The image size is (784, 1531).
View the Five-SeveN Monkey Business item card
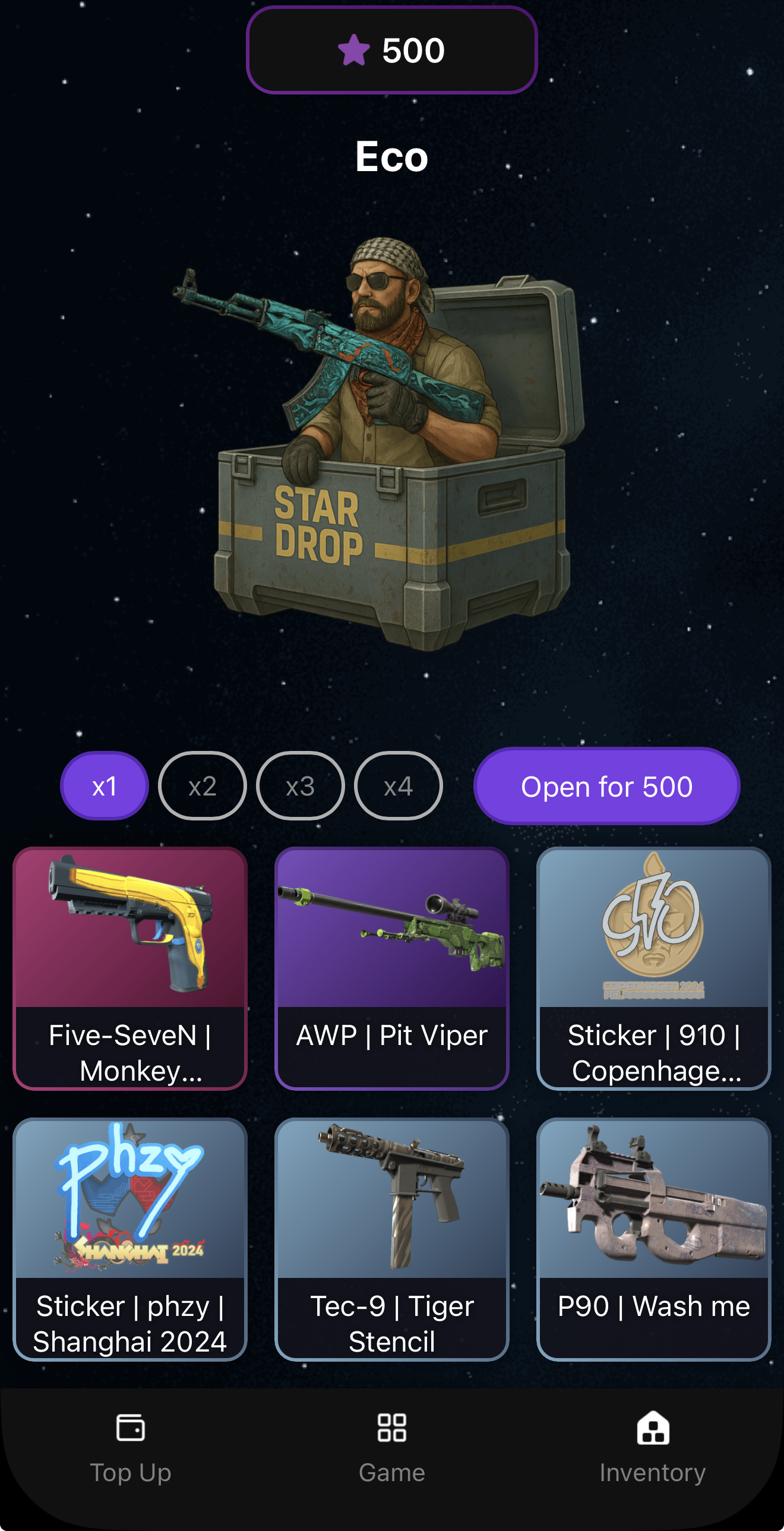[129, 969]
